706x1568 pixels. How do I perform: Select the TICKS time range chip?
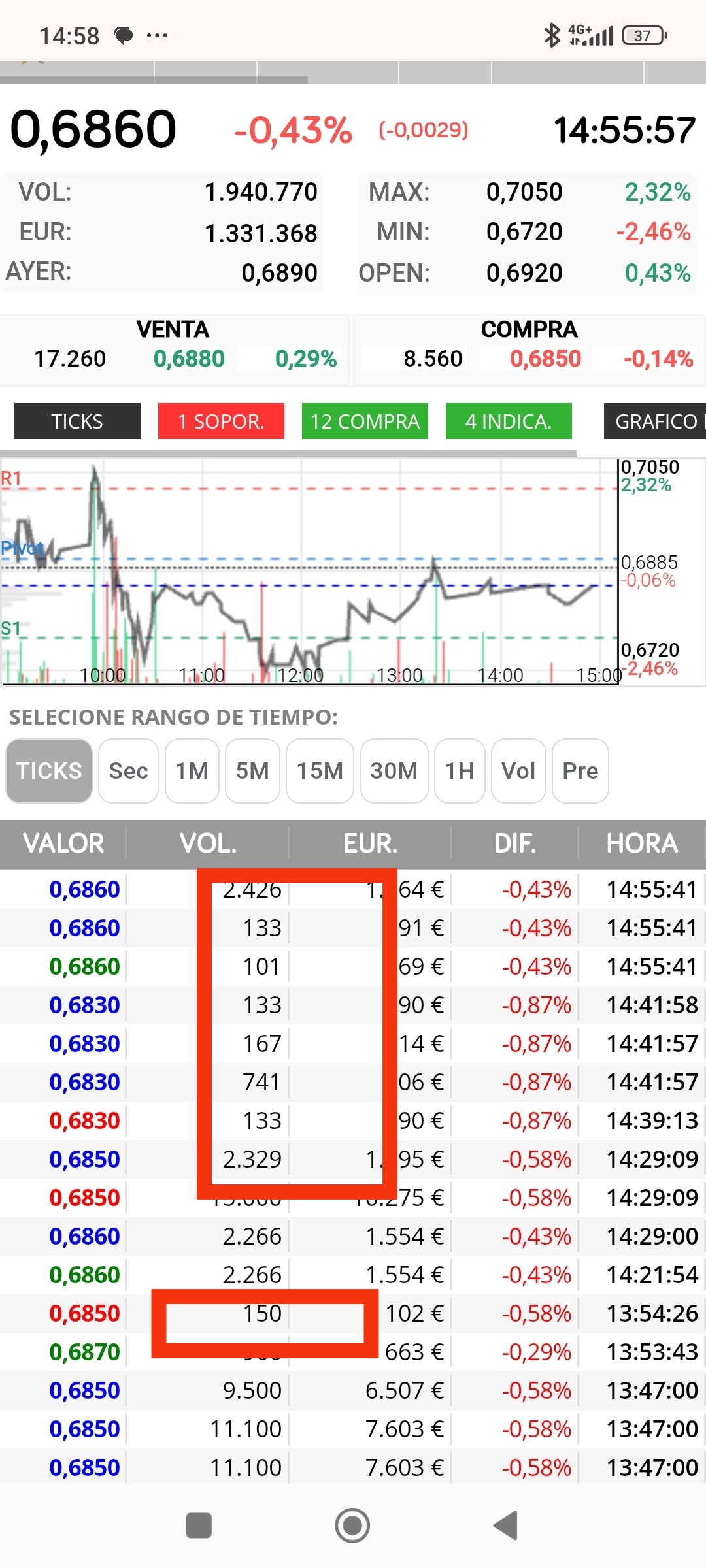click(x=49, y=771)
